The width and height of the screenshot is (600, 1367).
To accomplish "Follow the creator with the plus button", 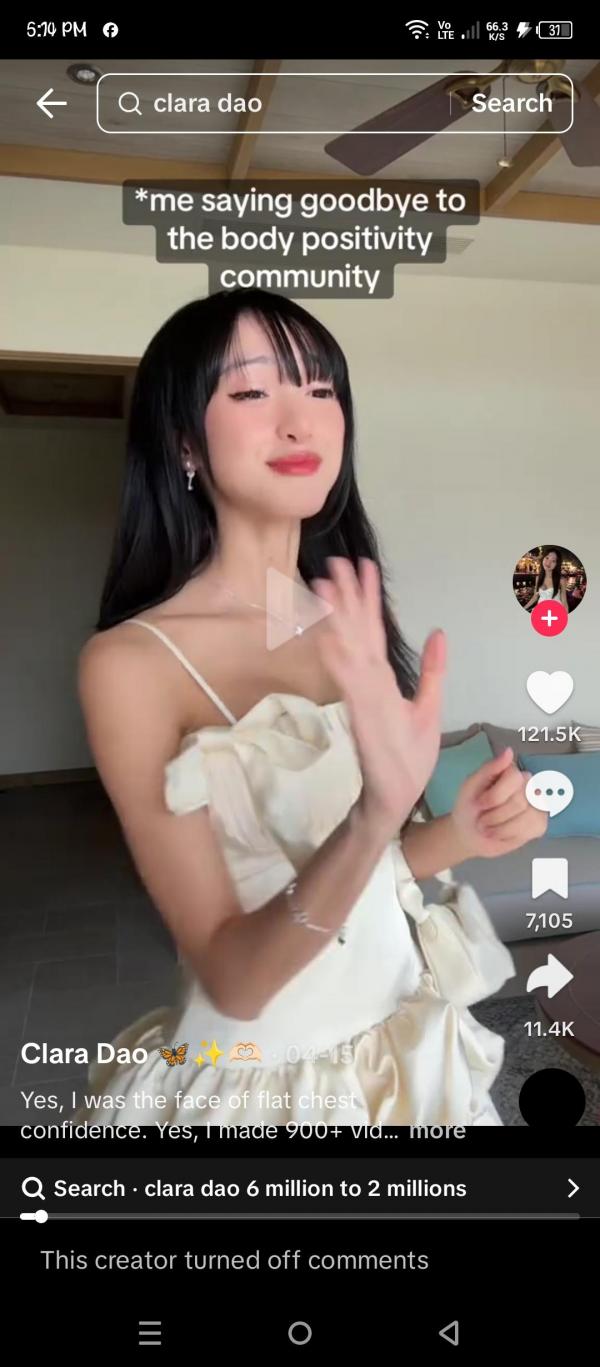I will coord(549,620).
